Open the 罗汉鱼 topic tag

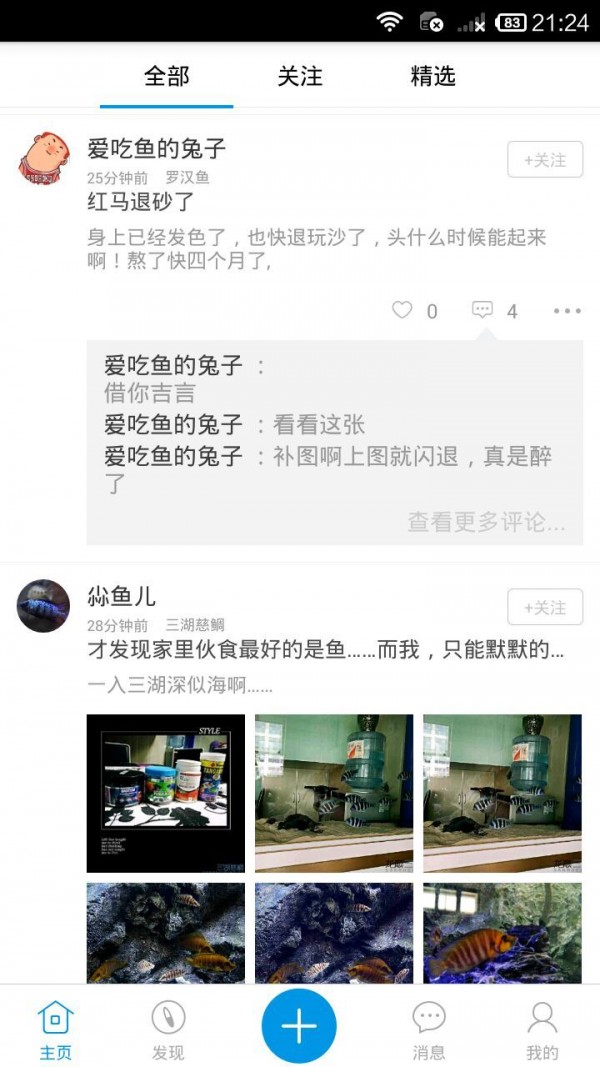tap(188, 178)
